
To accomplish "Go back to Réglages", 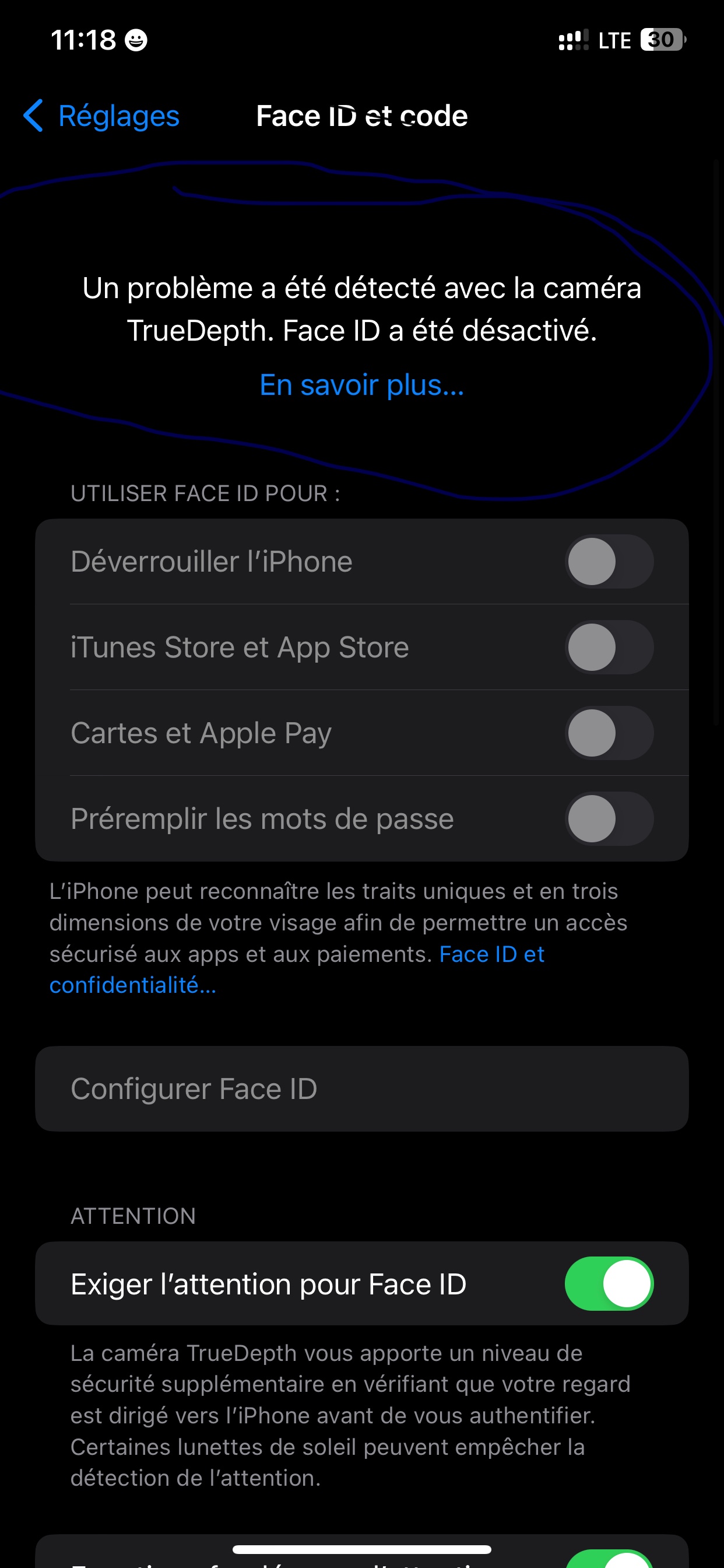I will [101, 116].
